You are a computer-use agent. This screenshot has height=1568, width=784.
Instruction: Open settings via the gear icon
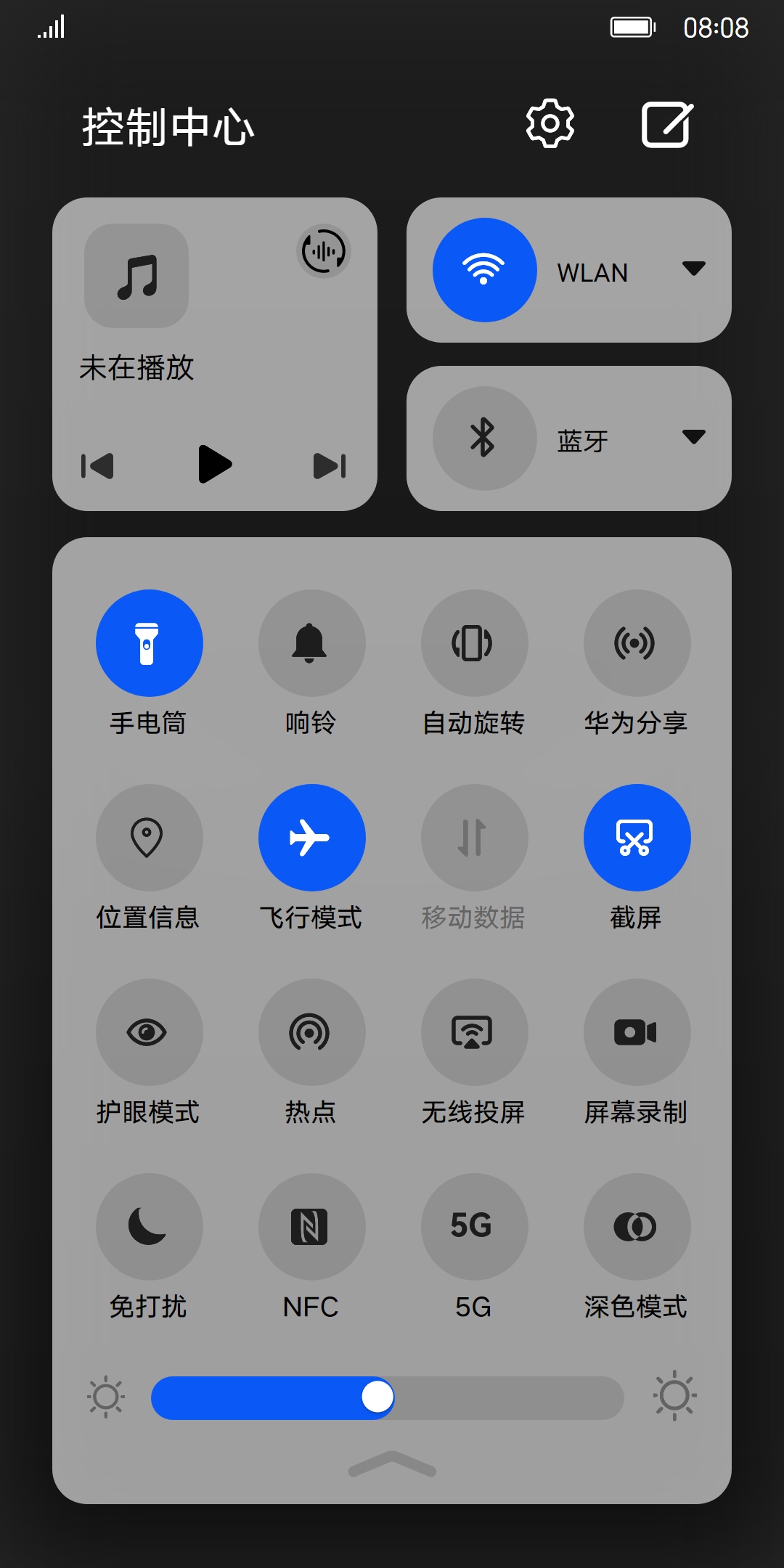click(x=550, y=123)
